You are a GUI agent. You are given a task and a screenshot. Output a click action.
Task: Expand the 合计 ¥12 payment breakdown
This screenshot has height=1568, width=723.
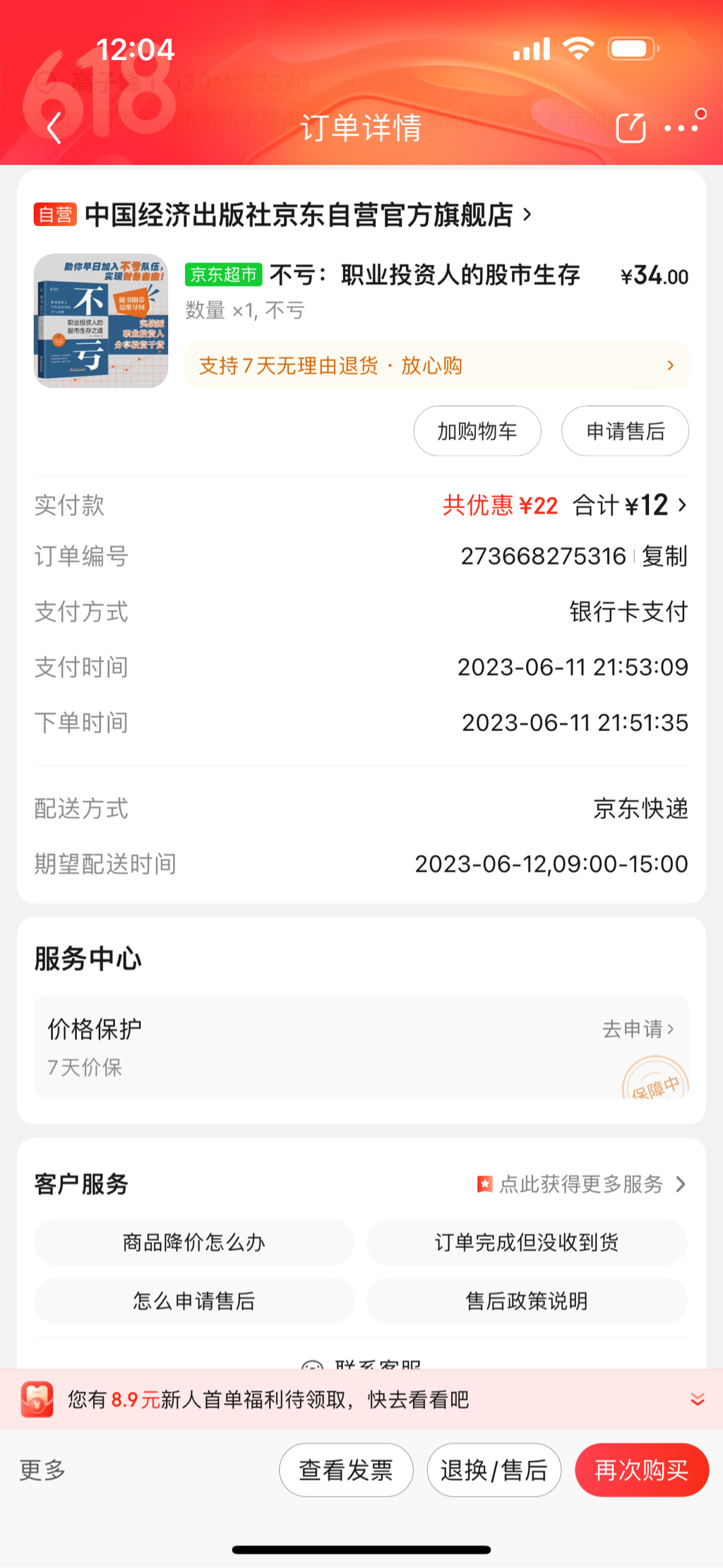point(630,506)
